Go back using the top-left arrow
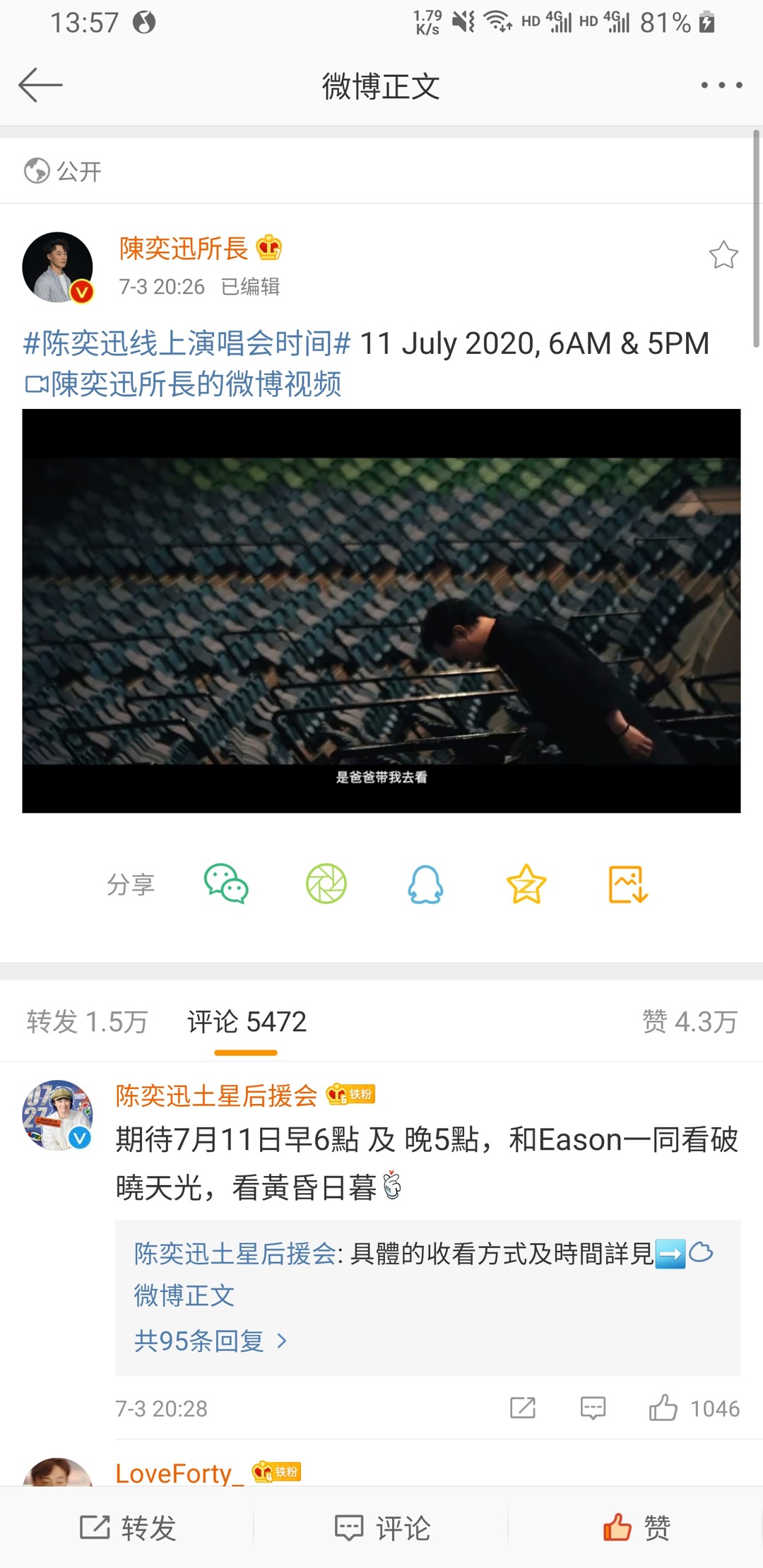Viewport: 763px width, 1568px height. pyautogui.click(x=40, y=85)
